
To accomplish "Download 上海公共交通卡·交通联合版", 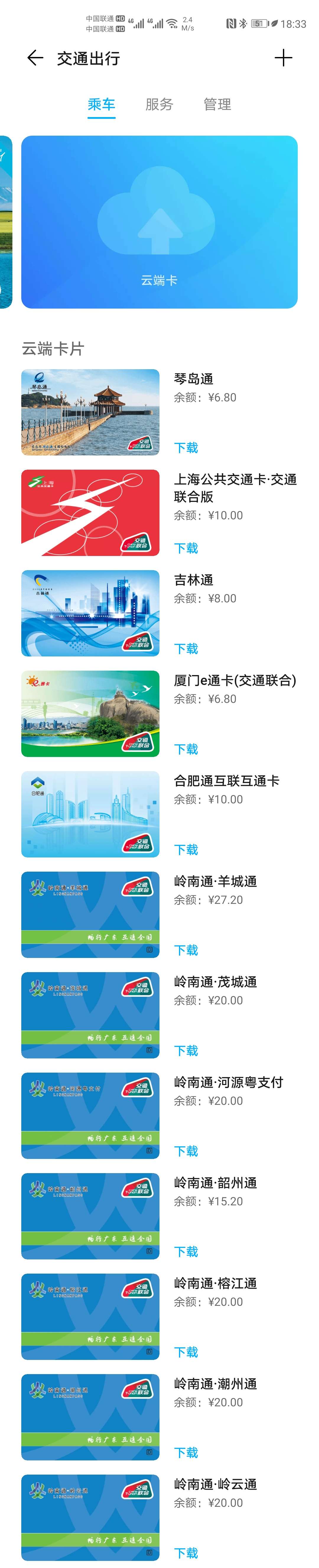I will tap(186, 549).
